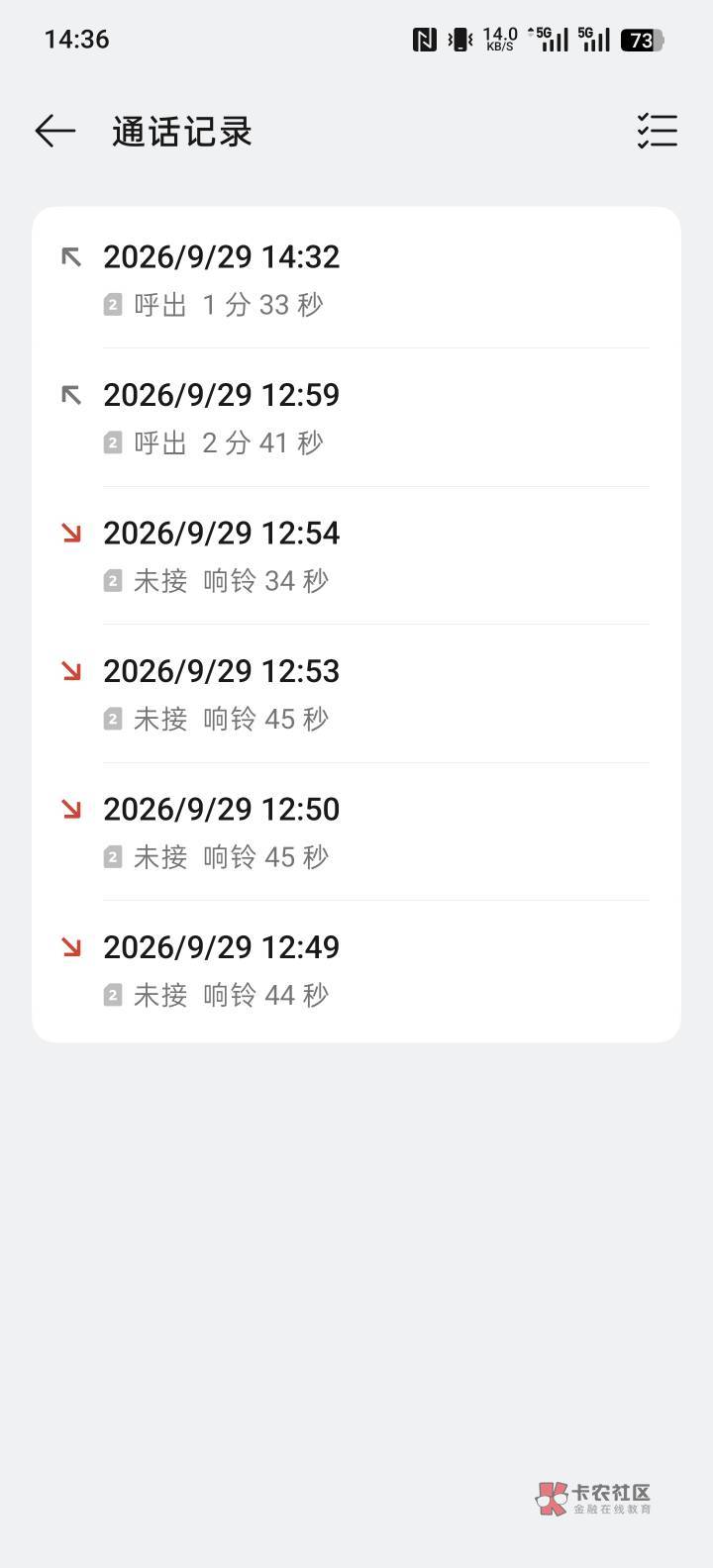This screenshot has width=713, height=1568.
Task: Tap the 12:49 missed call record
Action: (356, 970)
